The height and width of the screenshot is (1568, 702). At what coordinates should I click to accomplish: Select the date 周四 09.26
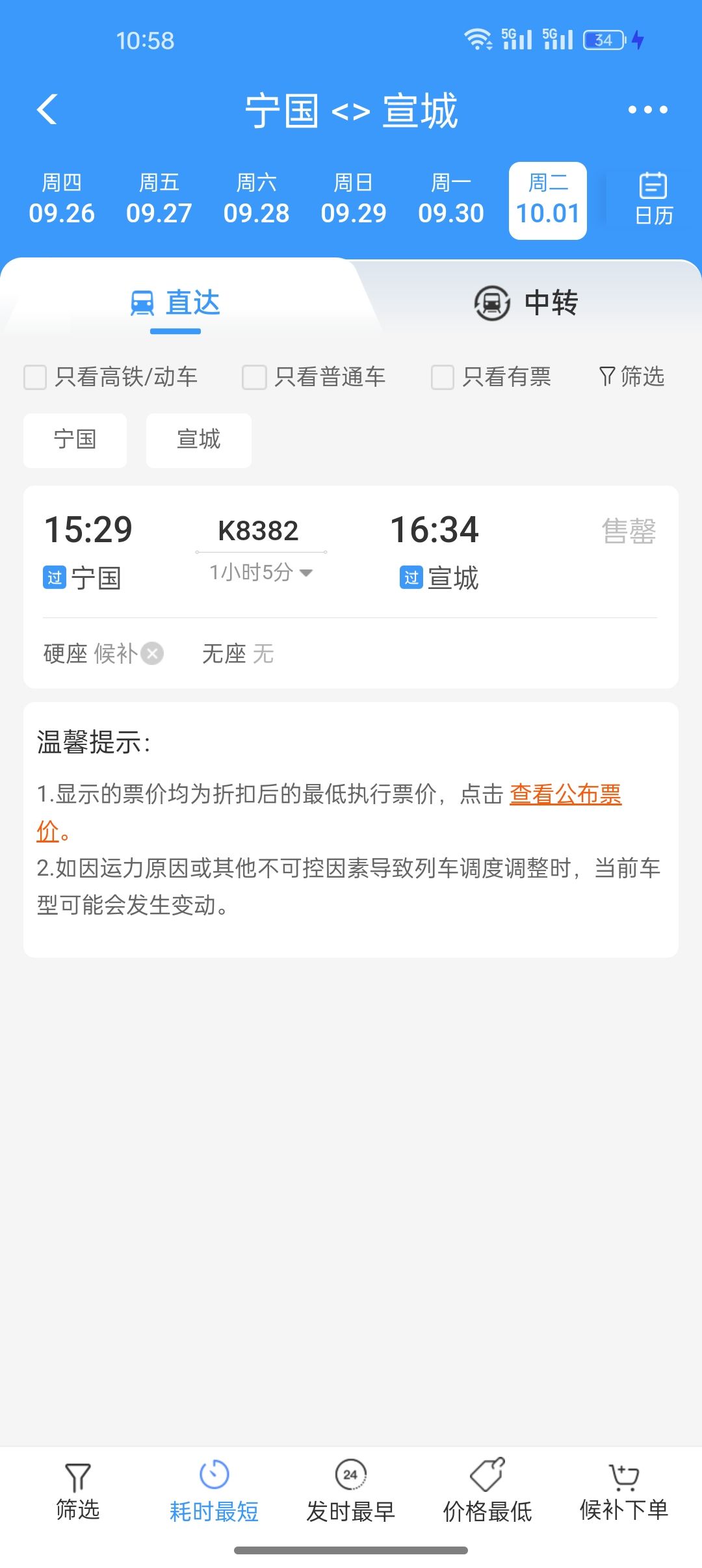point(62,200)
